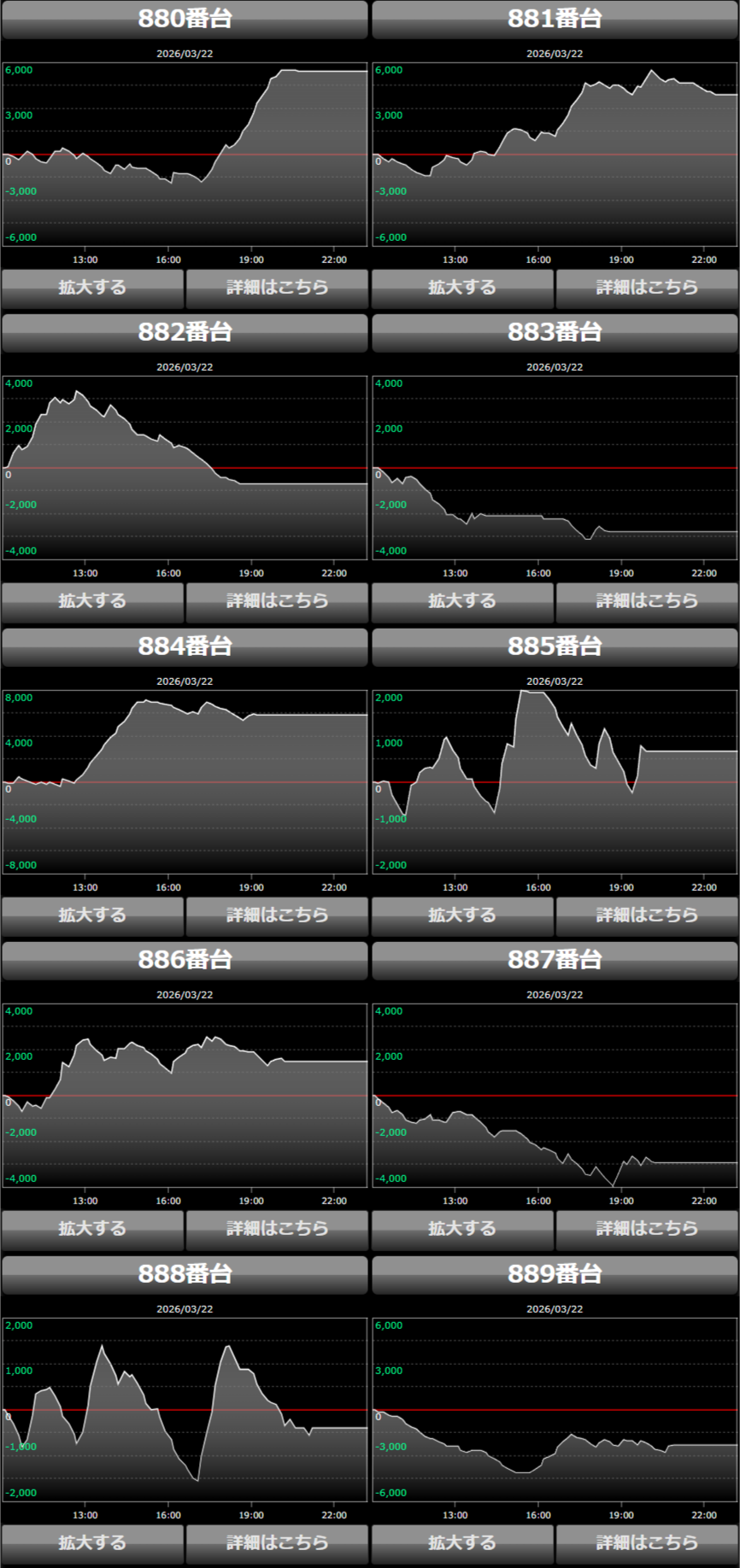
Task: Enlarge the graph for machine 880
Action: (x=92, y=288)
